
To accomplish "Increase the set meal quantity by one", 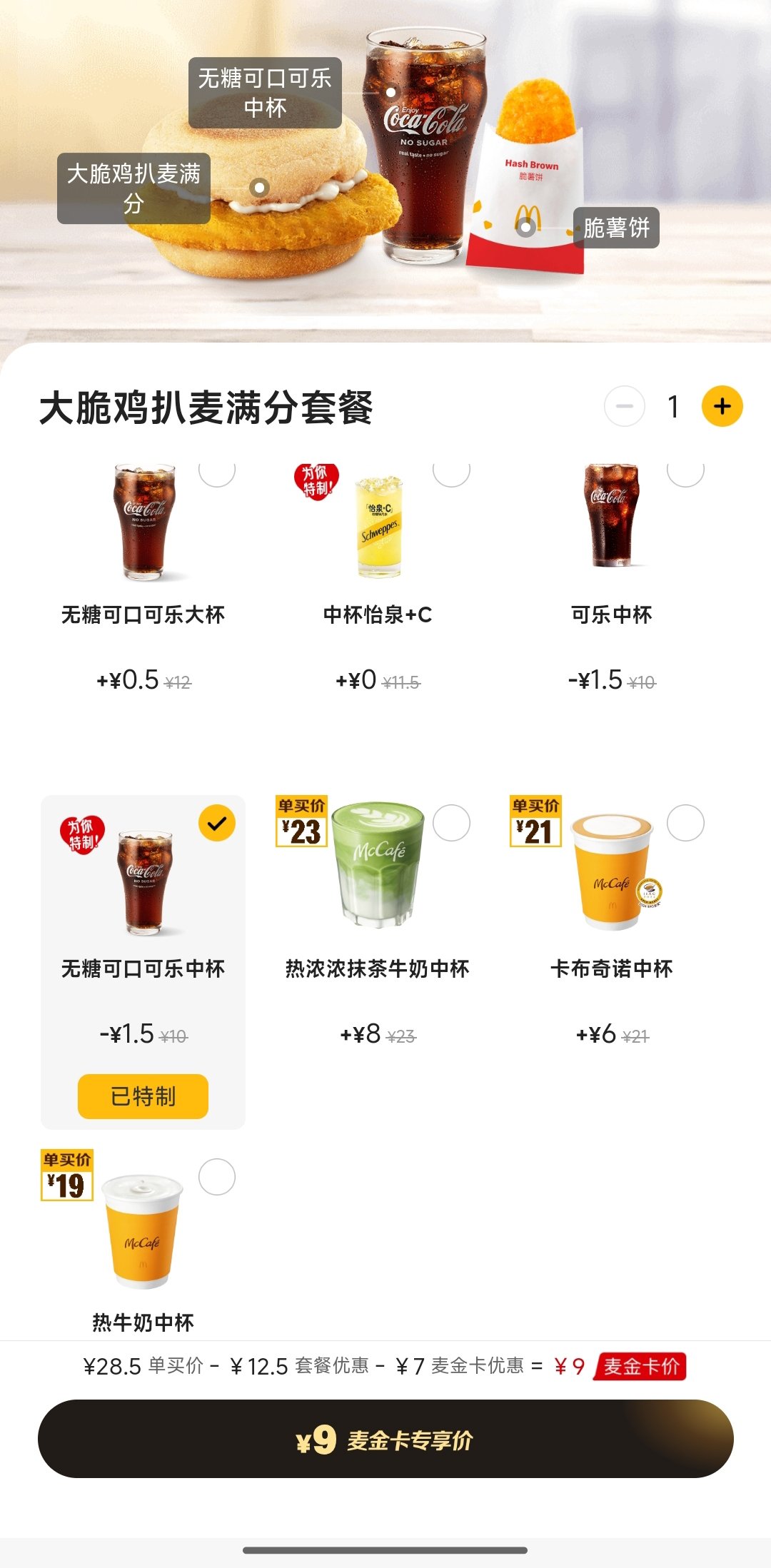I will click(722, 406).
